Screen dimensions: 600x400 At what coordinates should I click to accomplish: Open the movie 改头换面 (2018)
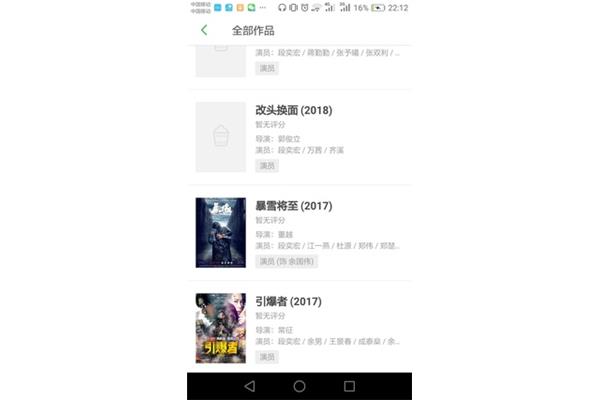click(x=293, y=110)
